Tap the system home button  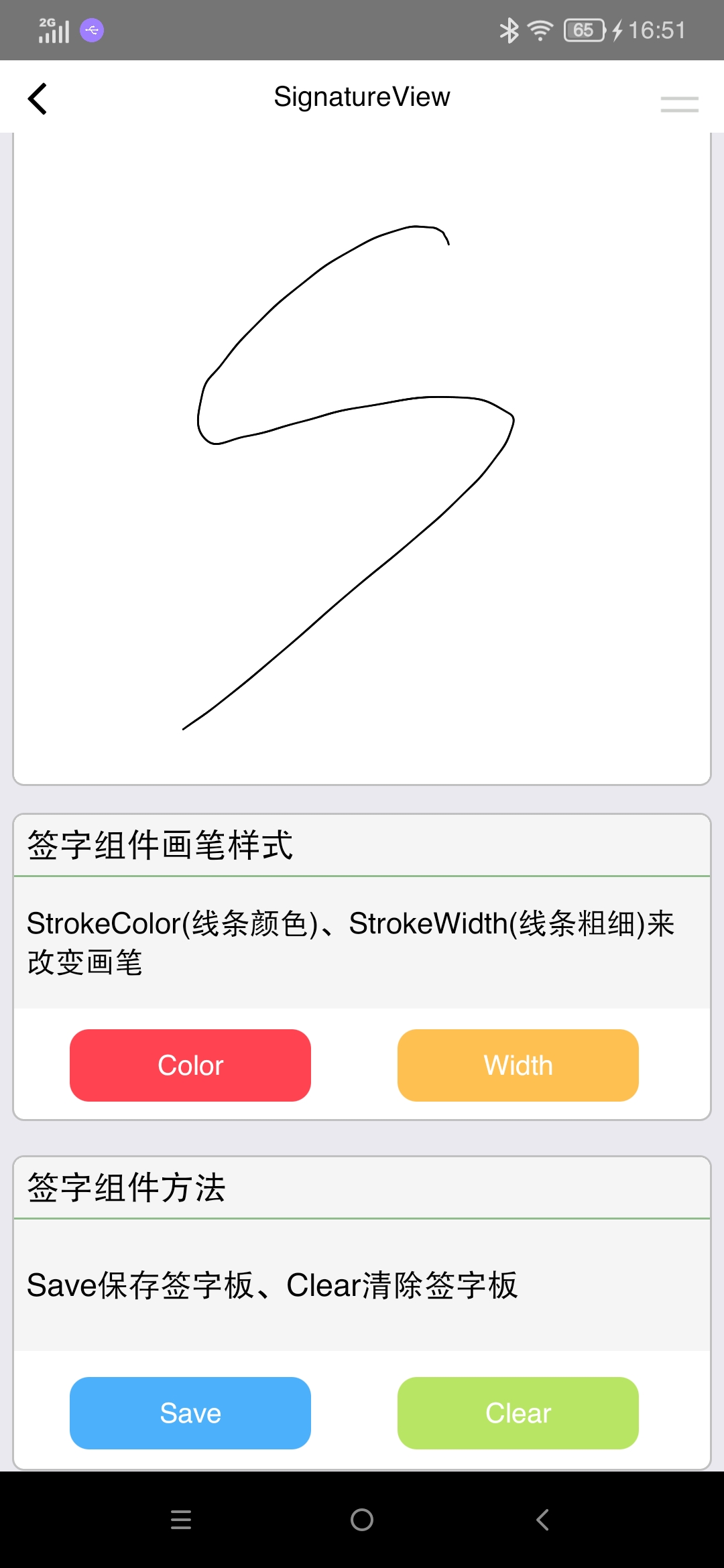[362, 1520]
